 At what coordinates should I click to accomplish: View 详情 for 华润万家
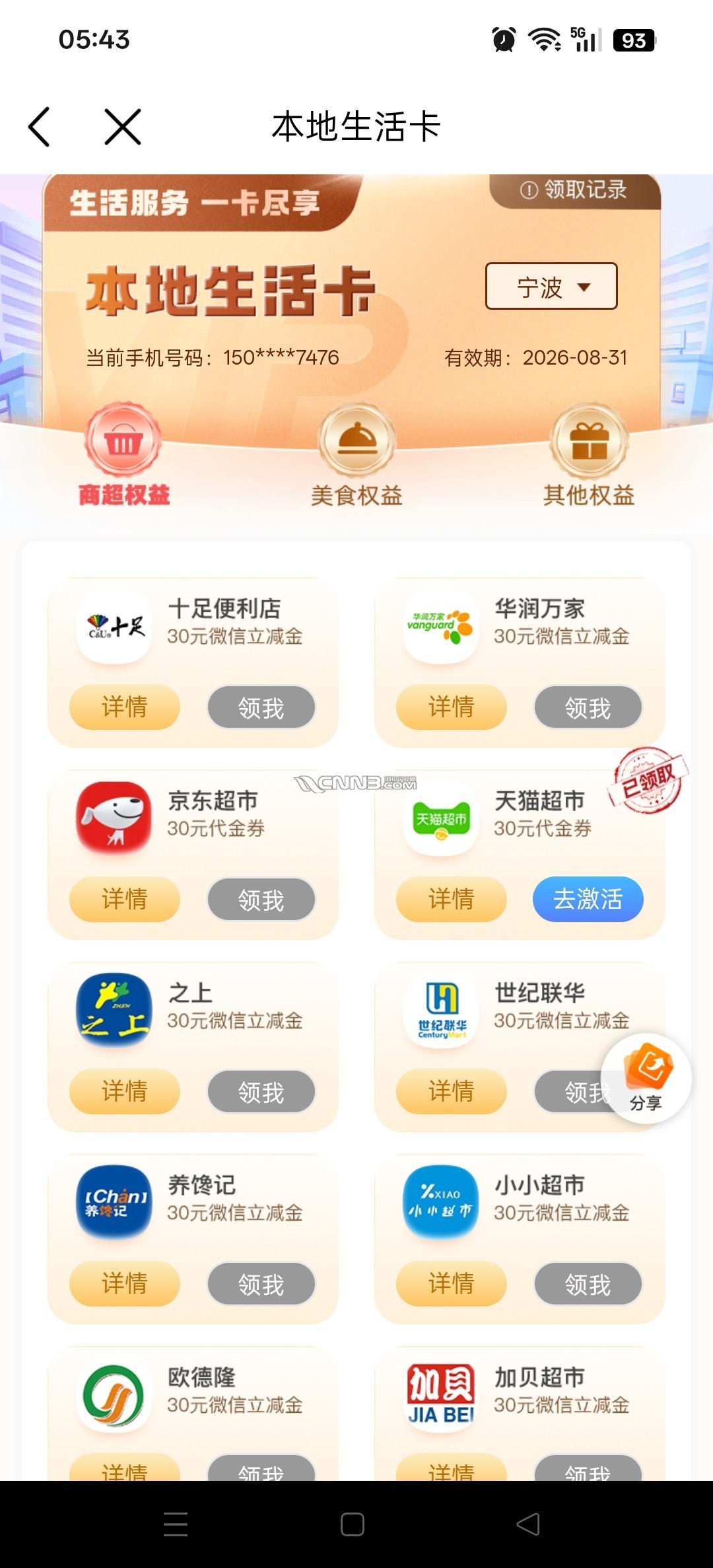point(451,707)
